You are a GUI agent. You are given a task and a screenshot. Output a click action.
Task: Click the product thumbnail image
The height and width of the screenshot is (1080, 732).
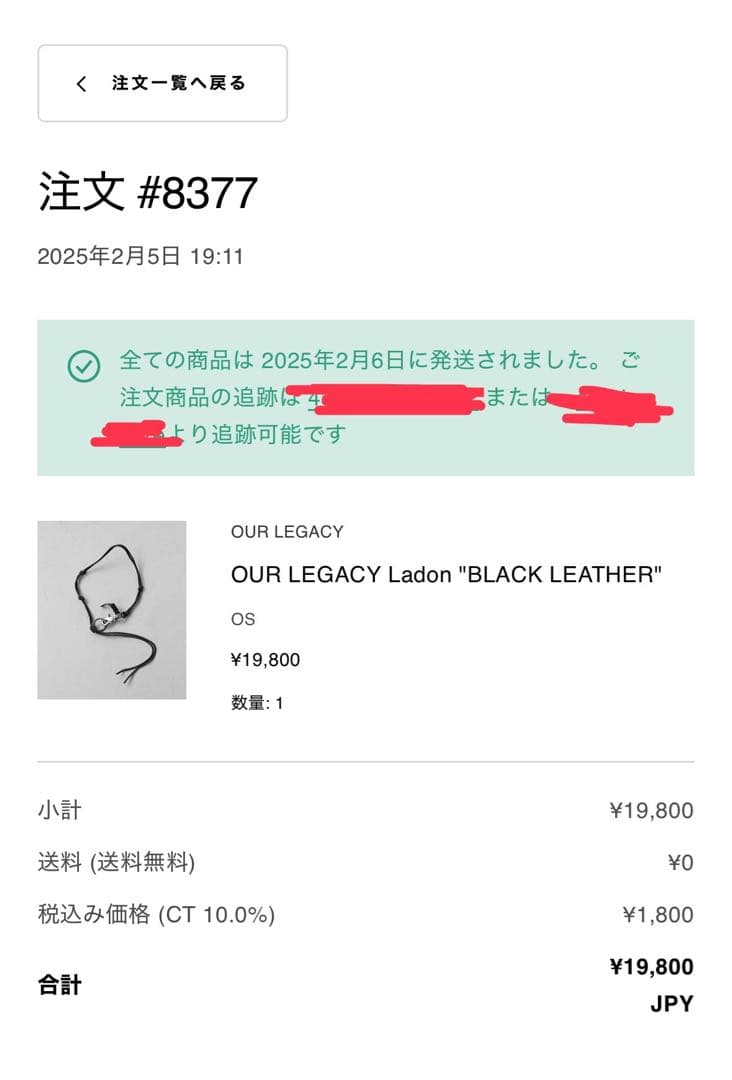(x=111, y=610)
